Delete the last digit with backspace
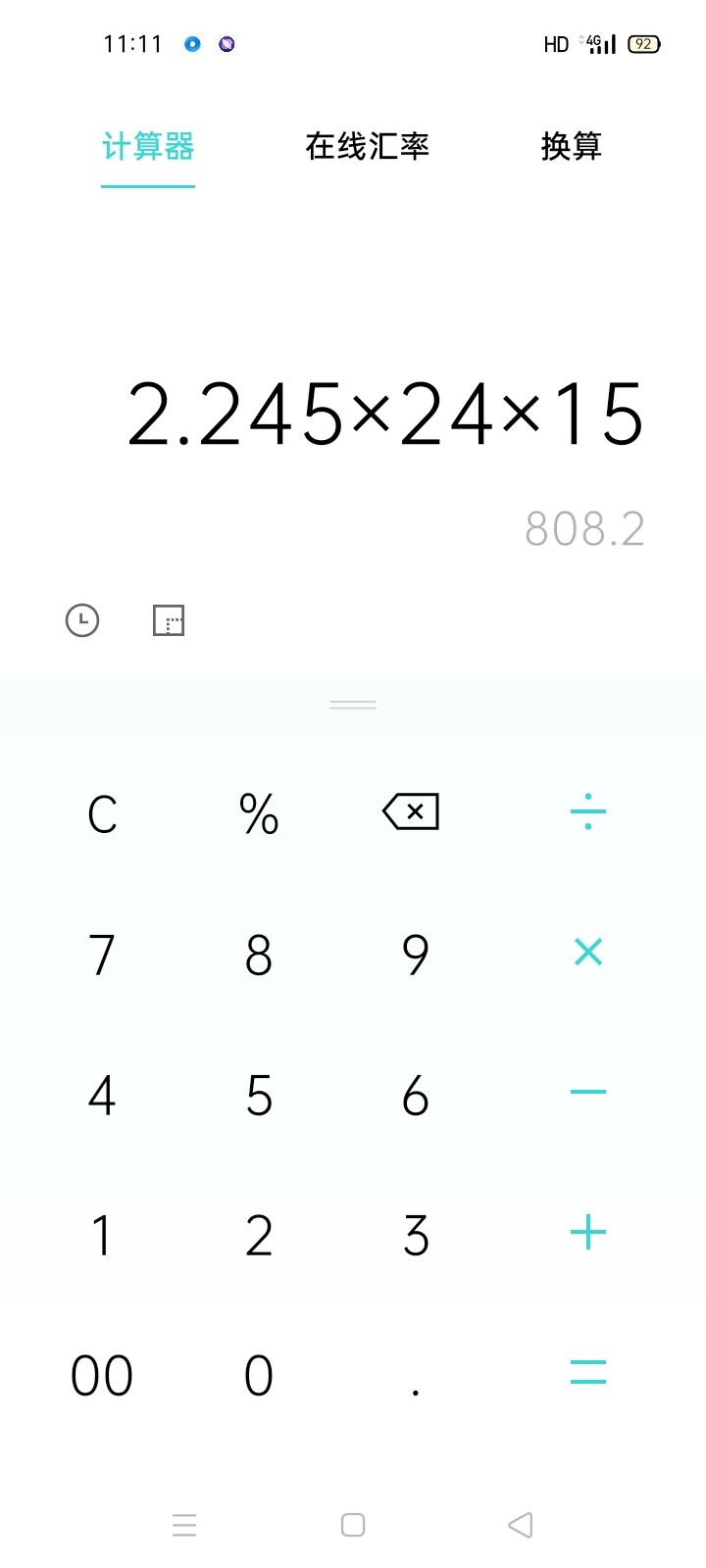Screen dimensions: 706x1568 tap(411, 812)
